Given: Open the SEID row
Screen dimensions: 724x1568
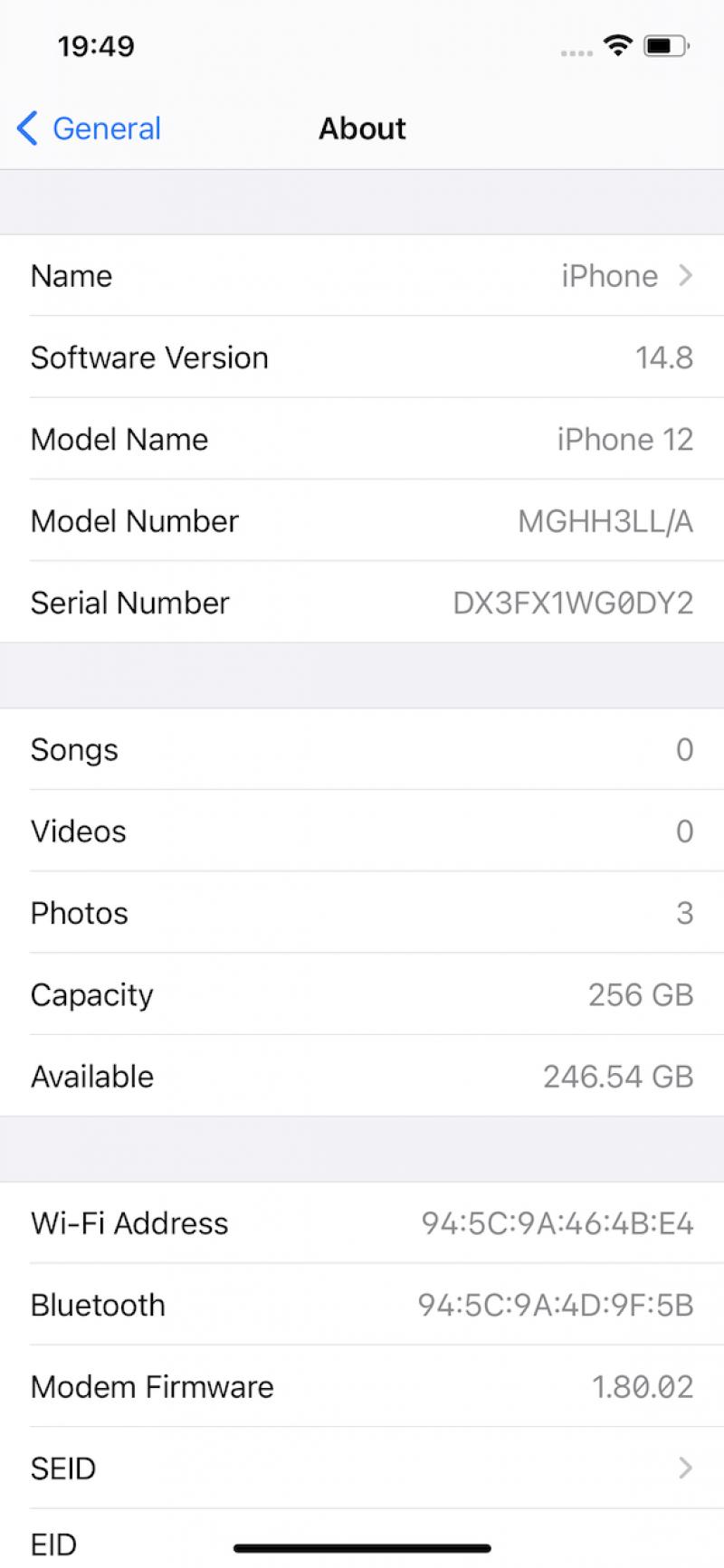Looking at the screenshot, I should click(x=362, y=1468).
